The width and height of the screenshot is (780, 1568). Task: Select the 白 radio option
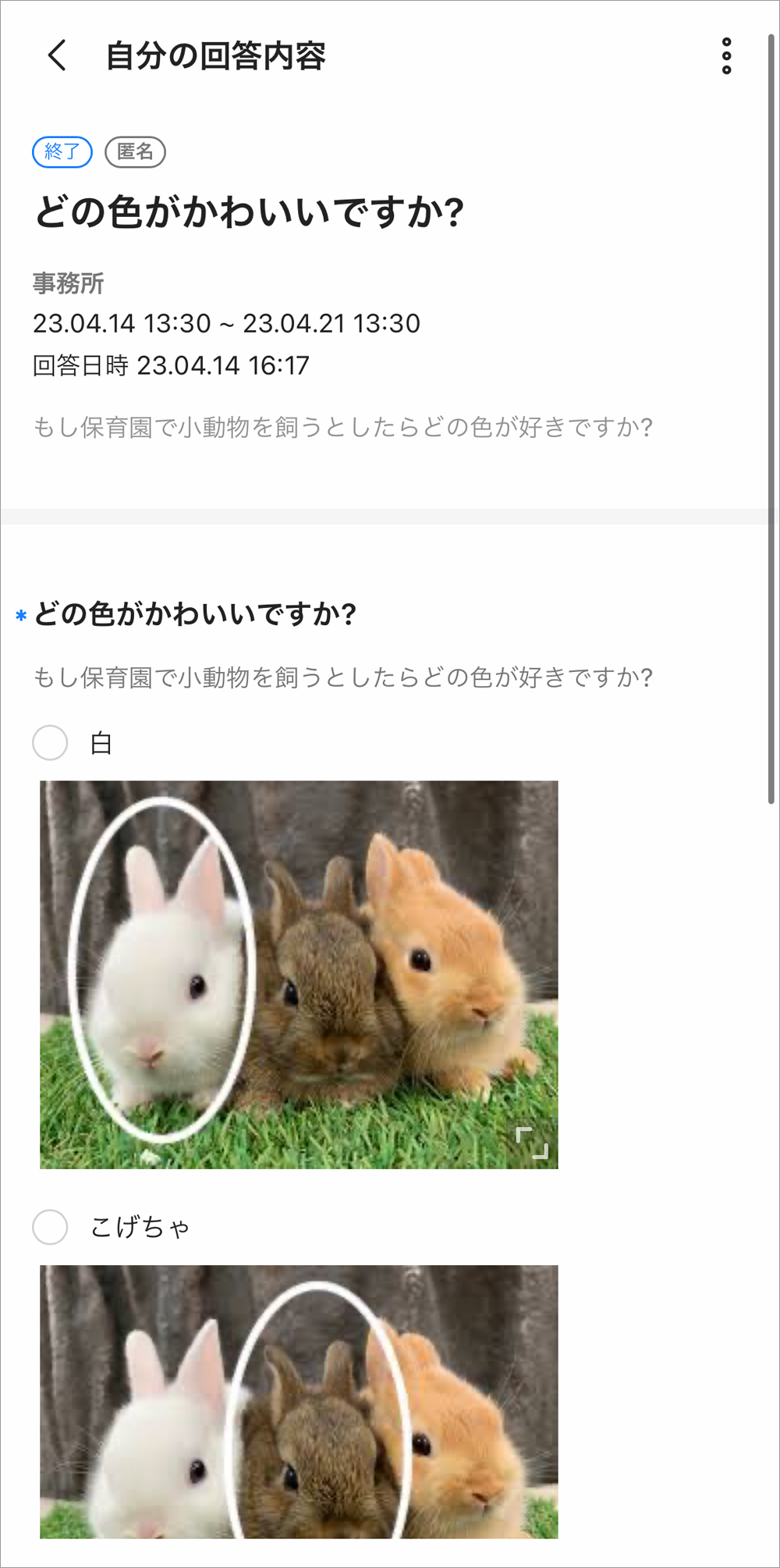point(50,742)
